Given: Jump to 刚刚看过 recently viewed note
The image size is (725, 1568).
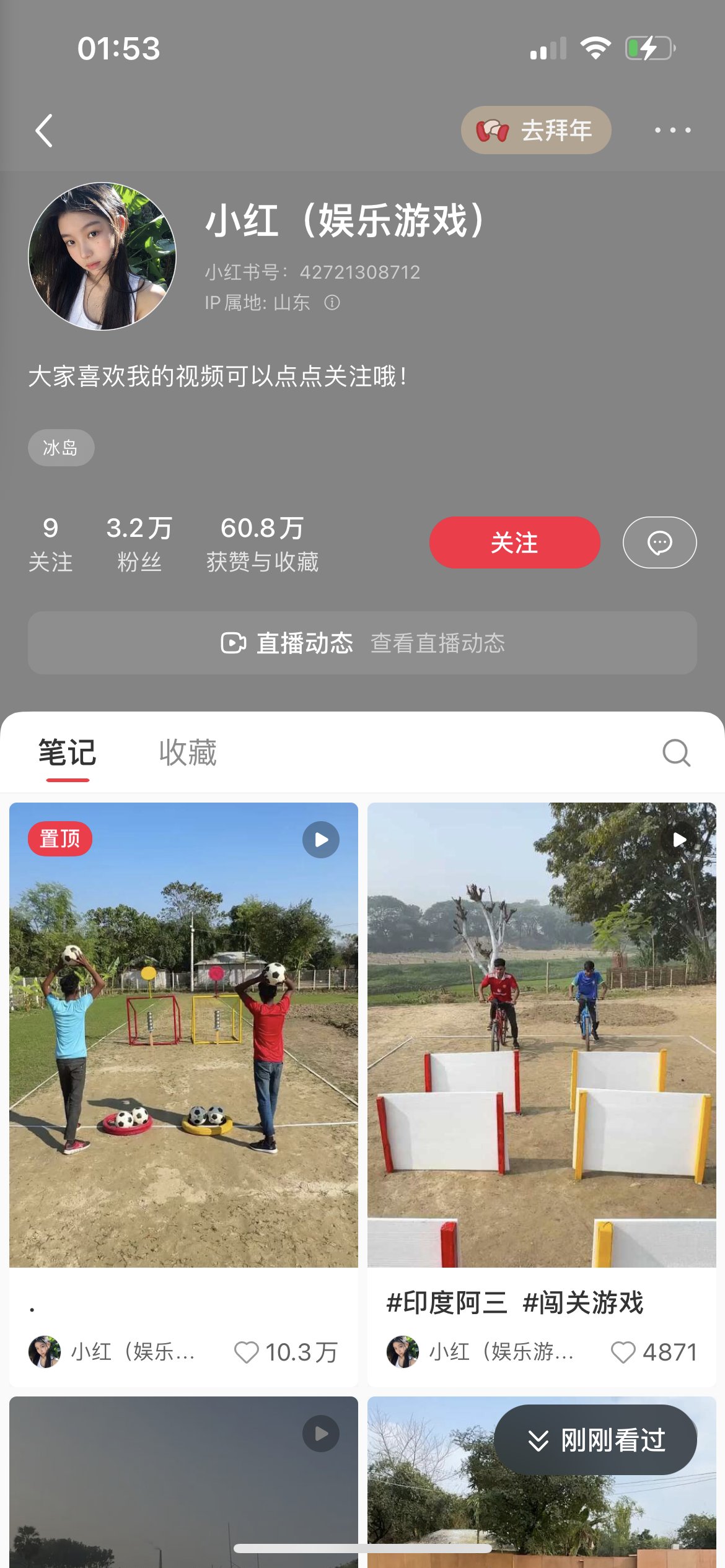Looking at the screenshot, I should (595, 1440).
